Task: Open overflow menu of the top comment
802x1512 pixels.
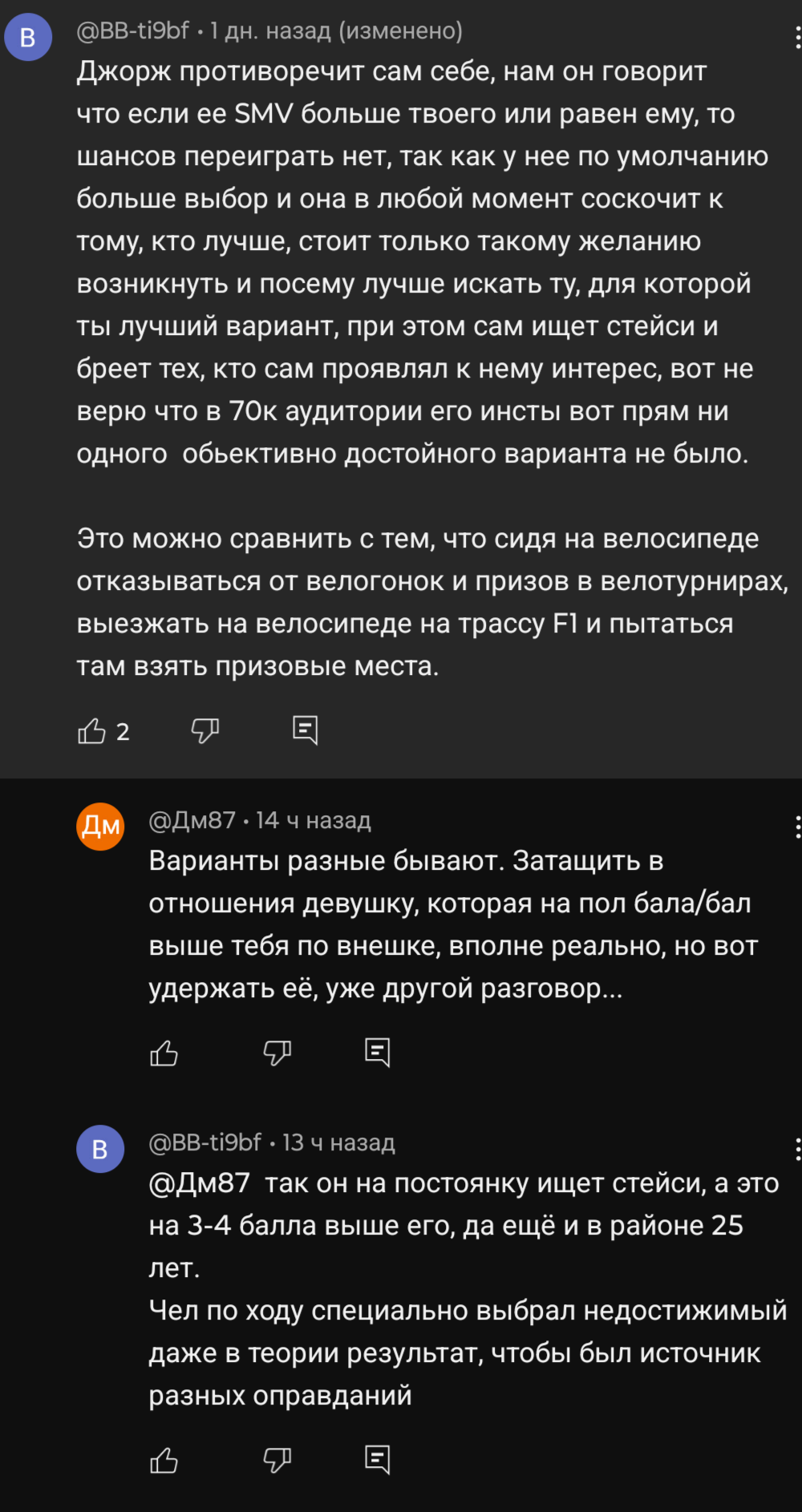Action: (797, 37)
